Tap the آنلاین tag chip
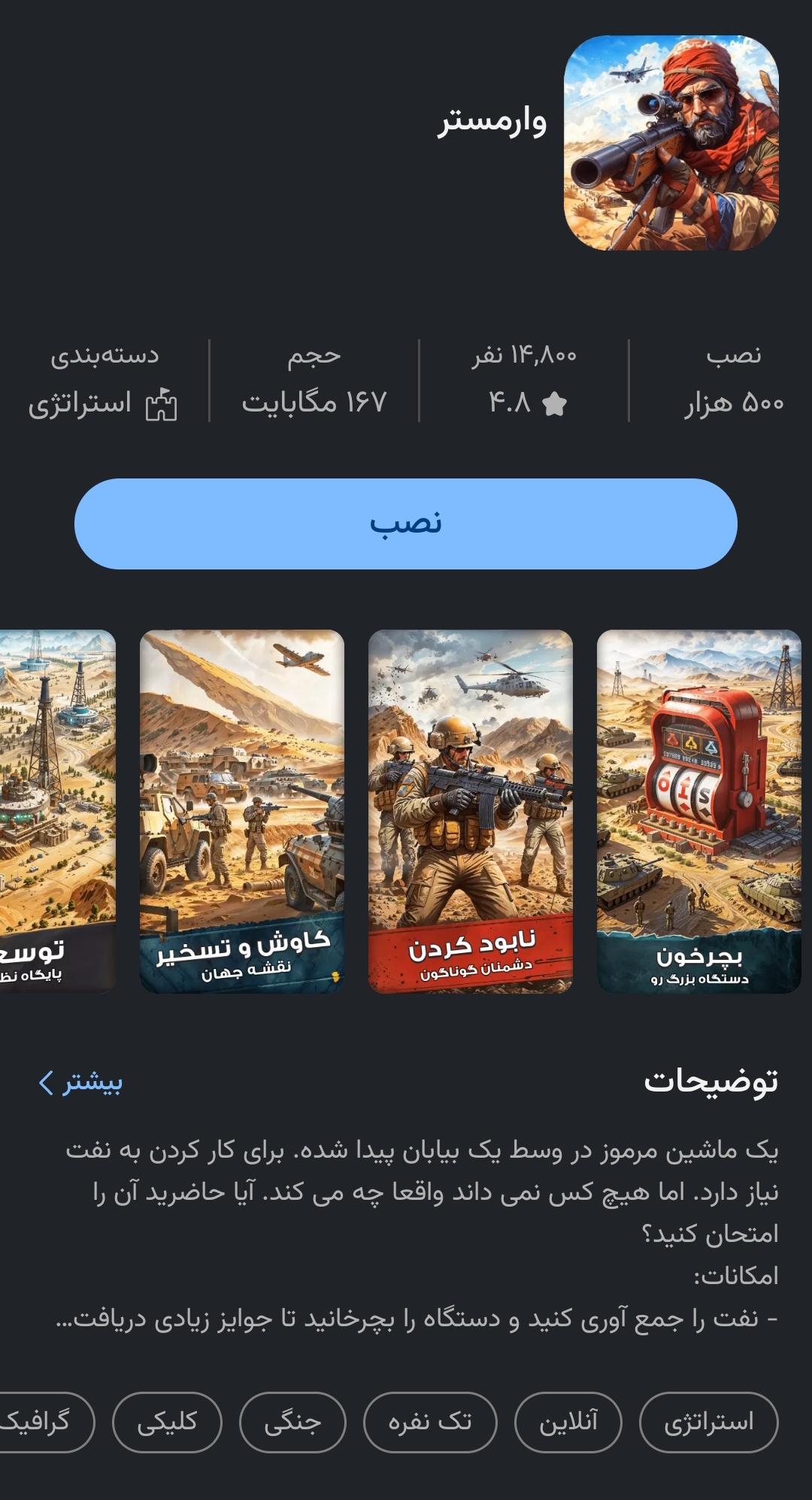This screenshot has width=812, height=1500. pos(568,1422)
